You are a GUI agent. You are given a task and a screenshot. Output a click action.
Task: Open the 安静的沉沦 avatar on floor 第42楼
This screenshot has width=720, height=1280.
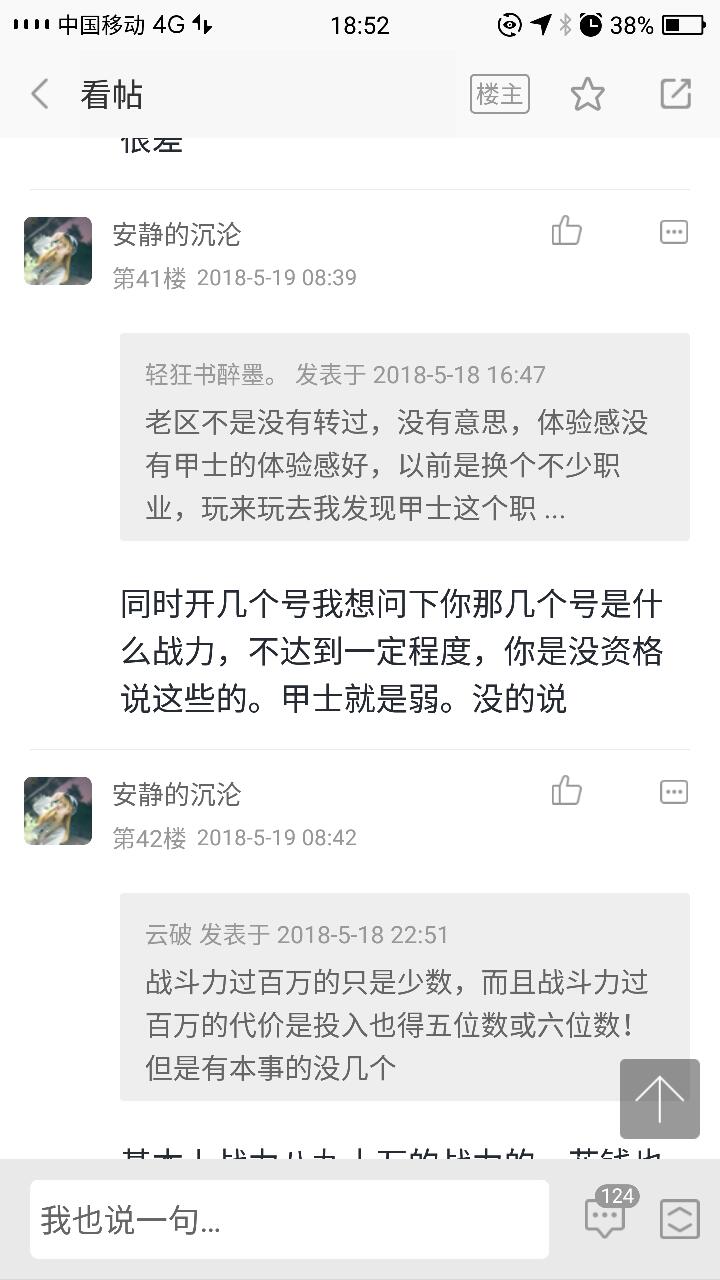[x=58, y=811]
